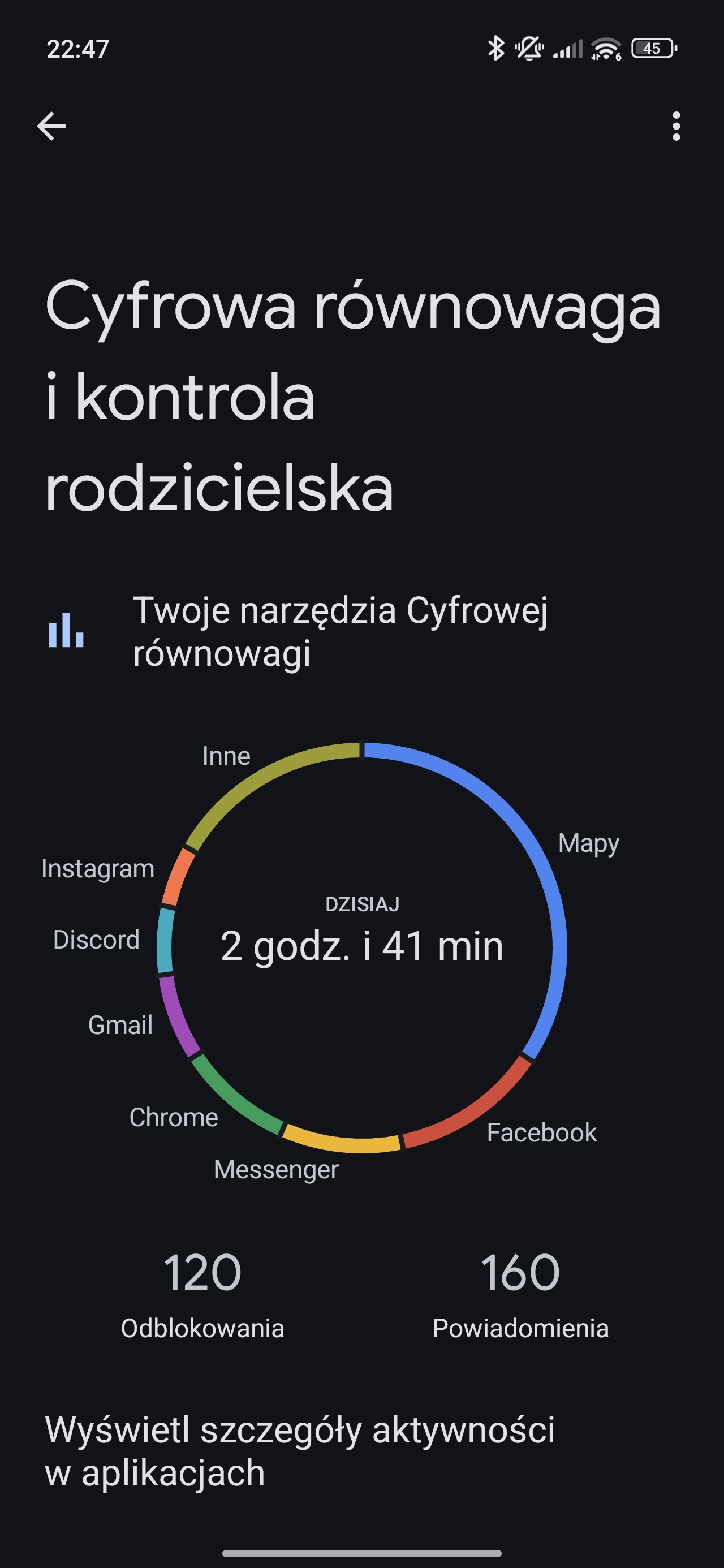Go back using the arrow icon

(x=52, y=126)
